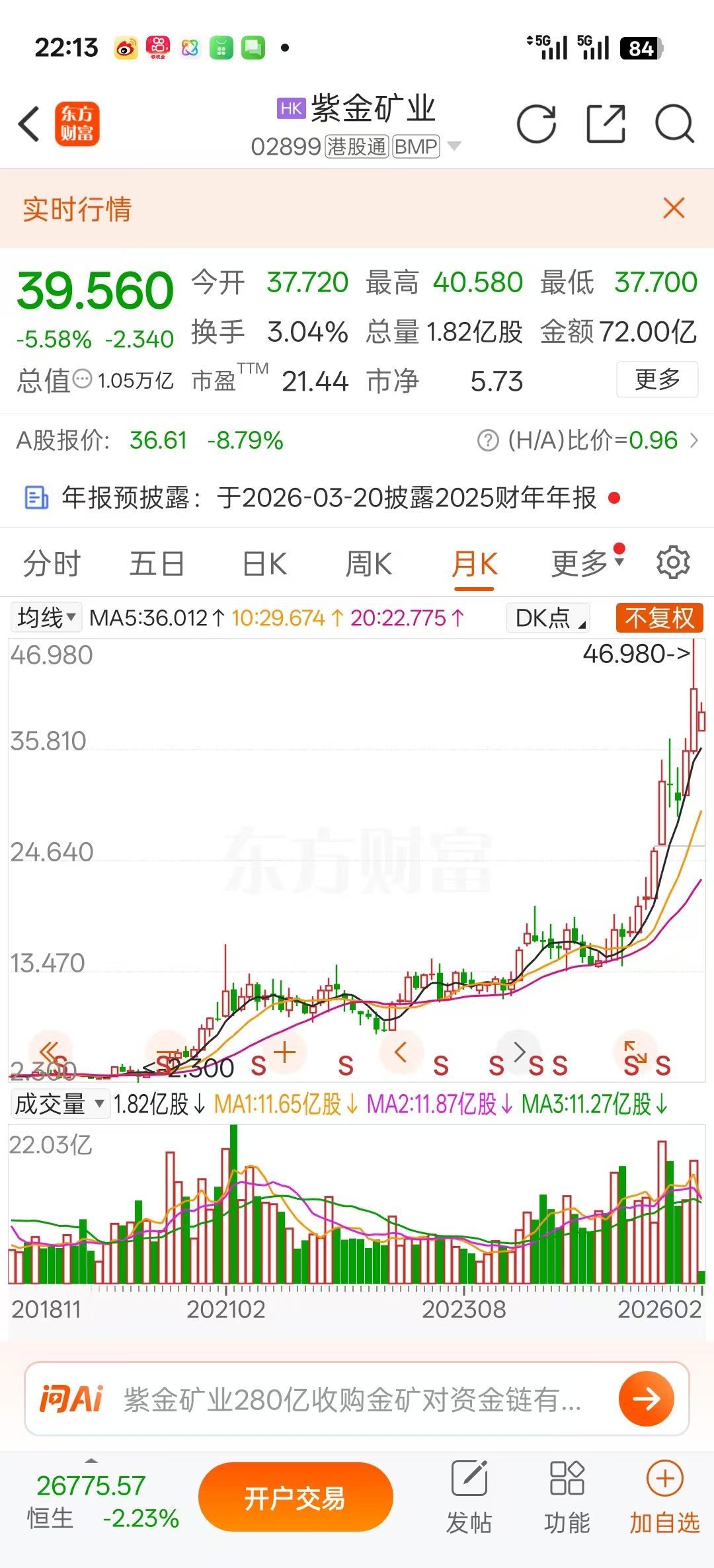This screenshot has width=714, height=1568.
Task: Show 更多 quote details
Action: pyautogui.click(x=656, y=379)
